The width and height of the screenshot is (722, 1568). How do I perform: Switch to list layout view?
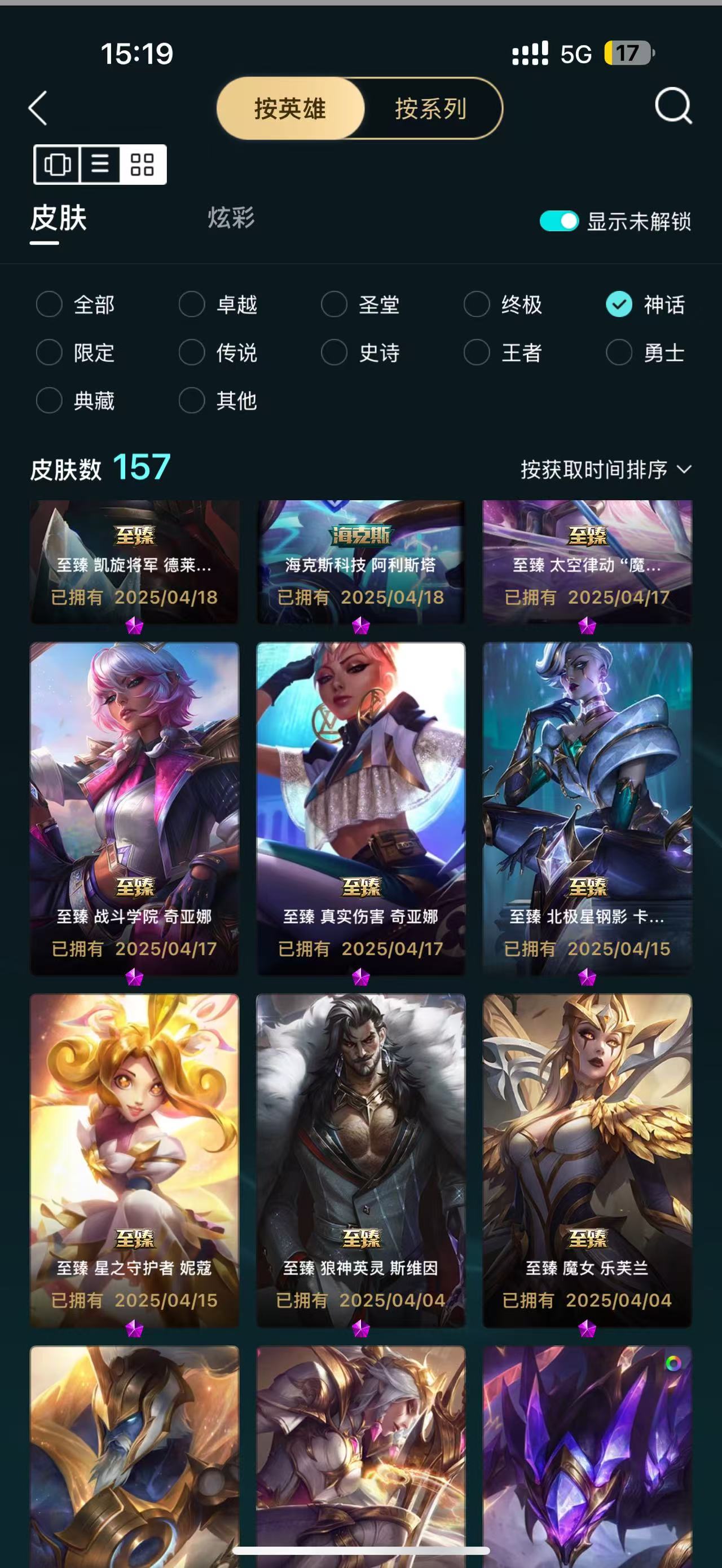click(x=100, y=164)
